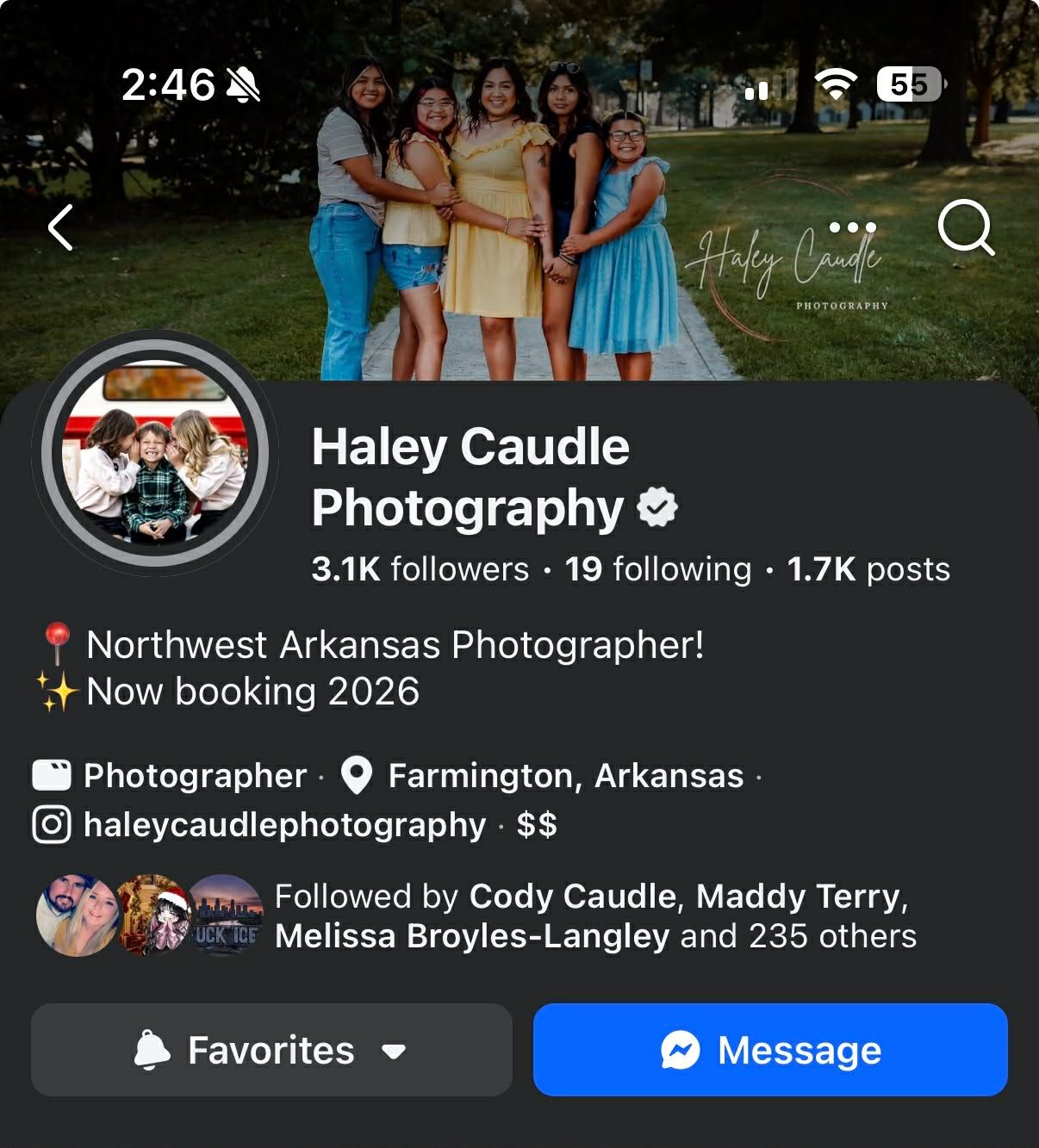
Task: Open the Favorites dropdown
Action: (271, 1050)
